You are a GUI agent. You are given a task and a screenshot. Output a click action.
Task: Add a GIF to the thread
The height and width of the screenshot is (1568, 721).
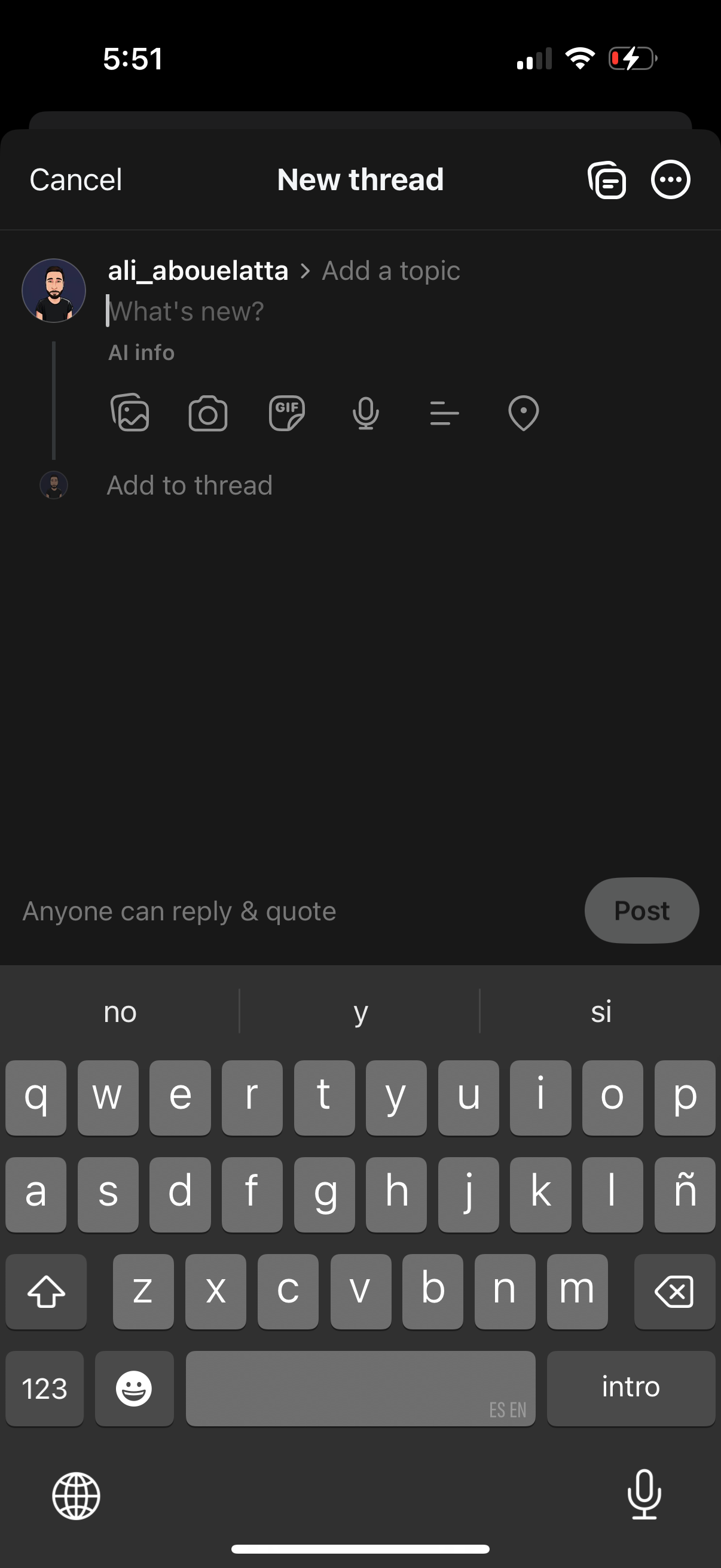pos(286,413)
